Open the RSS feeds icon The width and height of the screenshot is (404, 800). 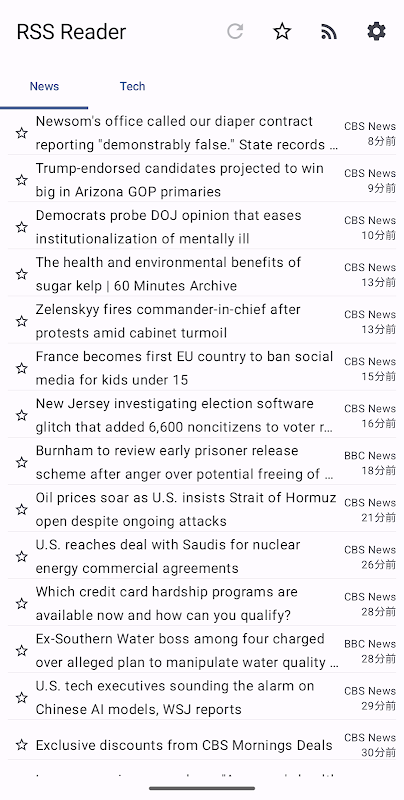tap(329, 32)
